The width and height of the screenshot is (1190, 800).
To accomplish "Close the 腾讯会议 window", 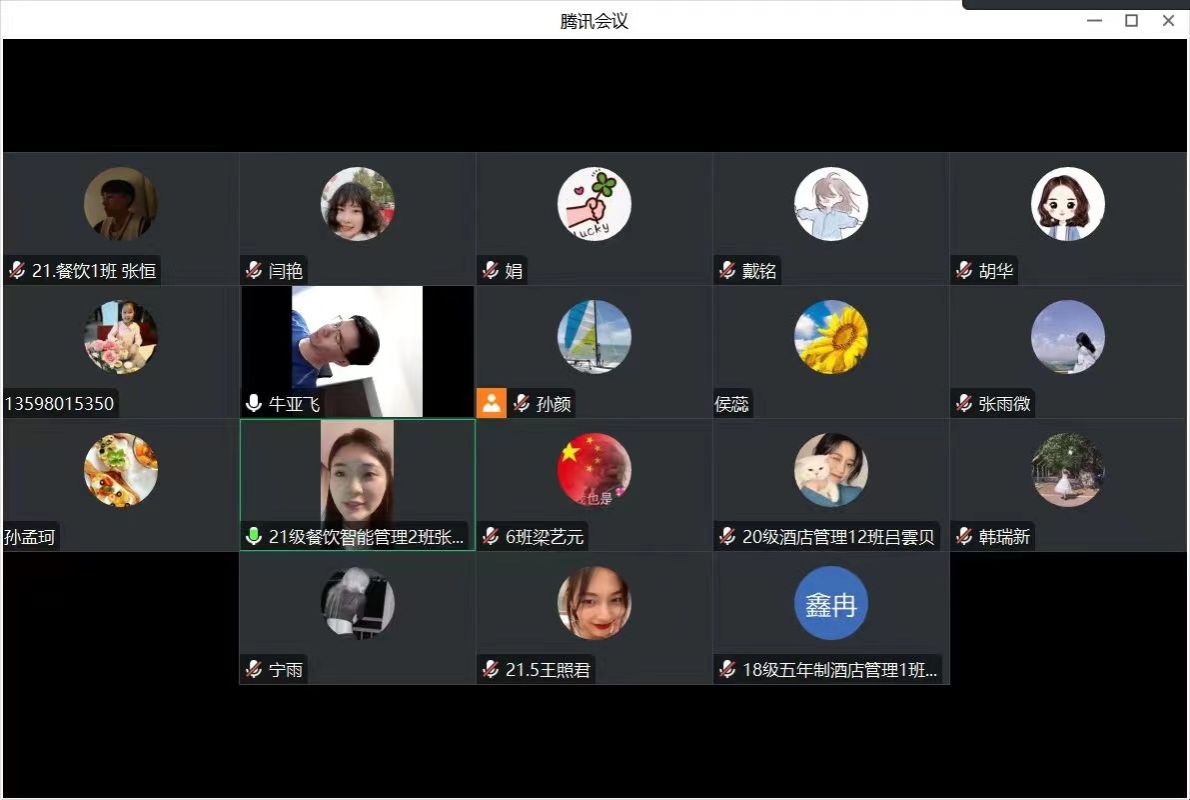I will (x=1168, y=21).
